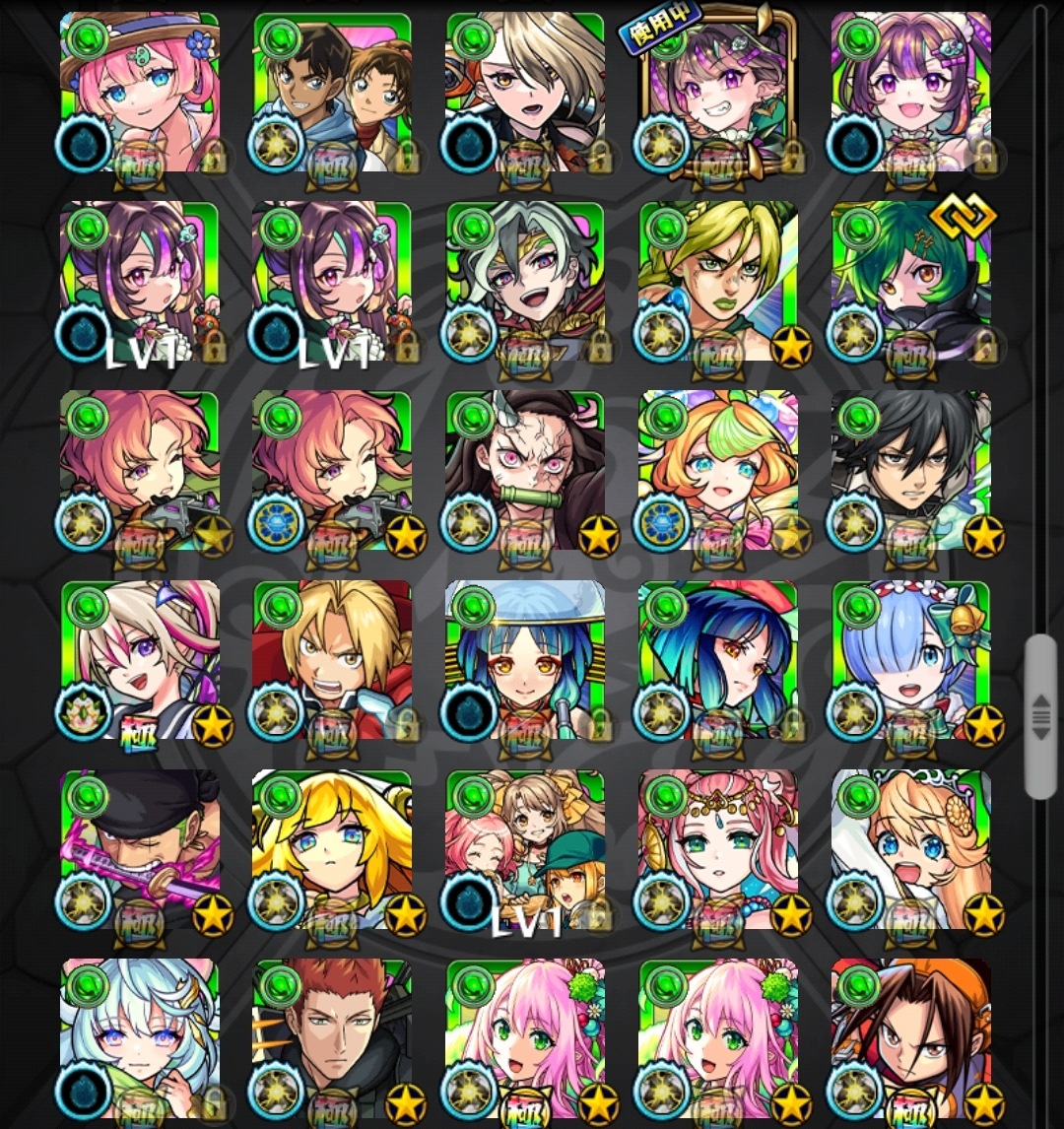The width and height of the screenshot is (1064, 1129).
Task: Open the black-haired man with white cravat
Action: tap(910, 471)
